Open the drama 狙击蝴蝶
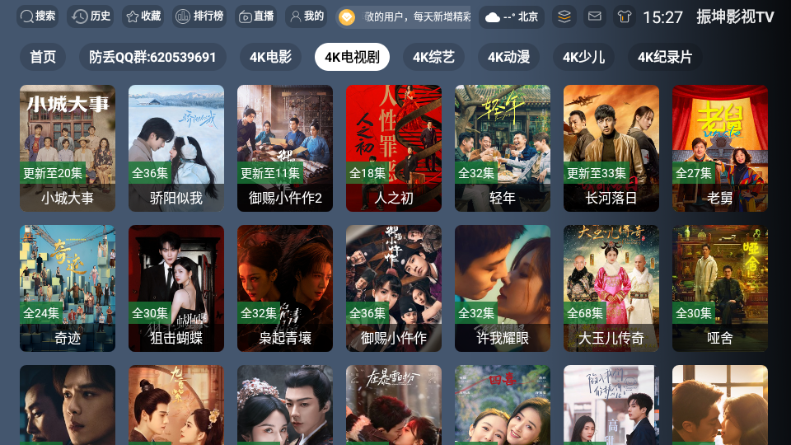The height and width of the screenshot is (445, 791). [176, 287]
